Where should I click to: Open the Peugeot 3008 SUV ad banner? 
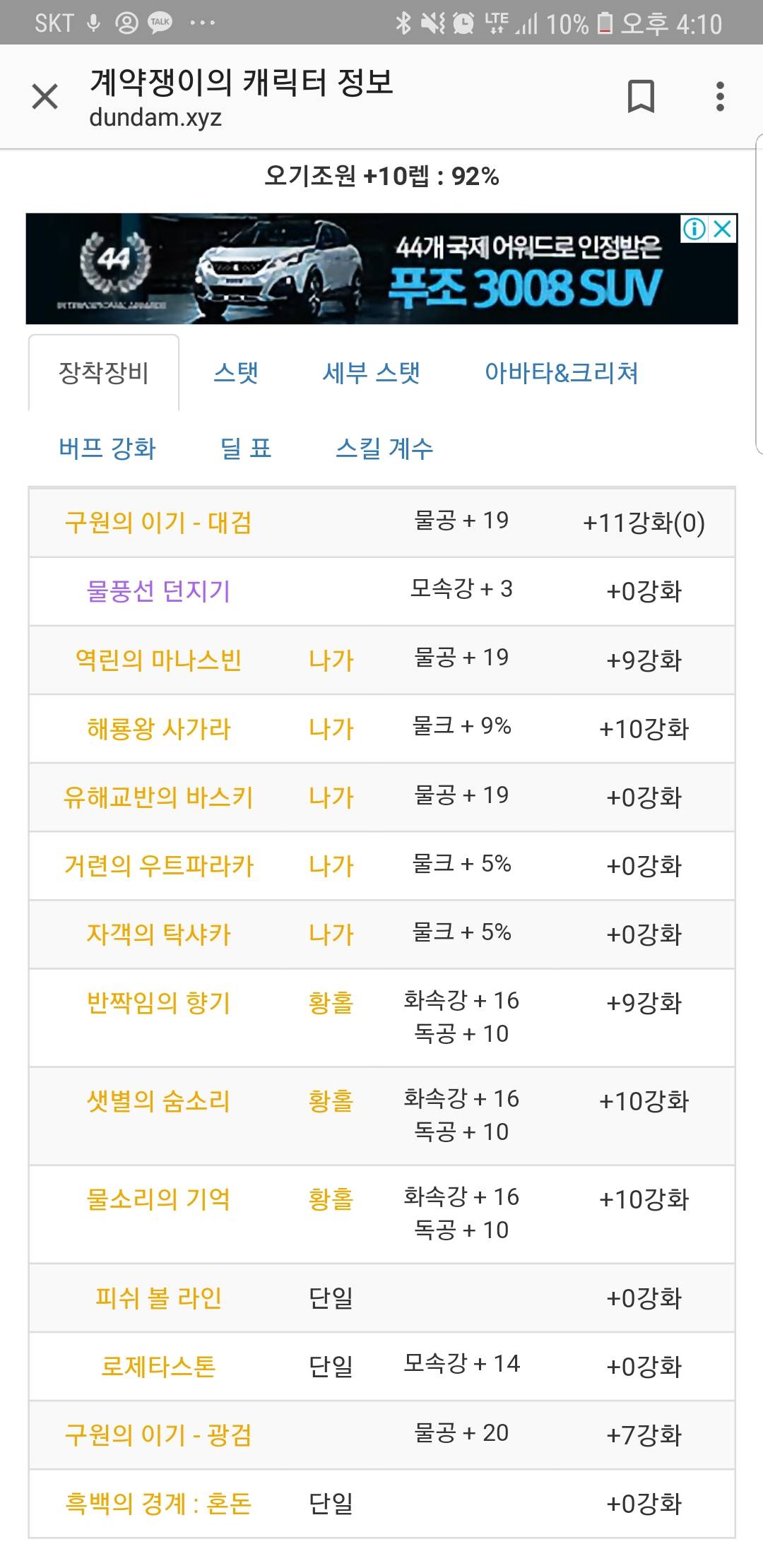(x=381, y=269)
